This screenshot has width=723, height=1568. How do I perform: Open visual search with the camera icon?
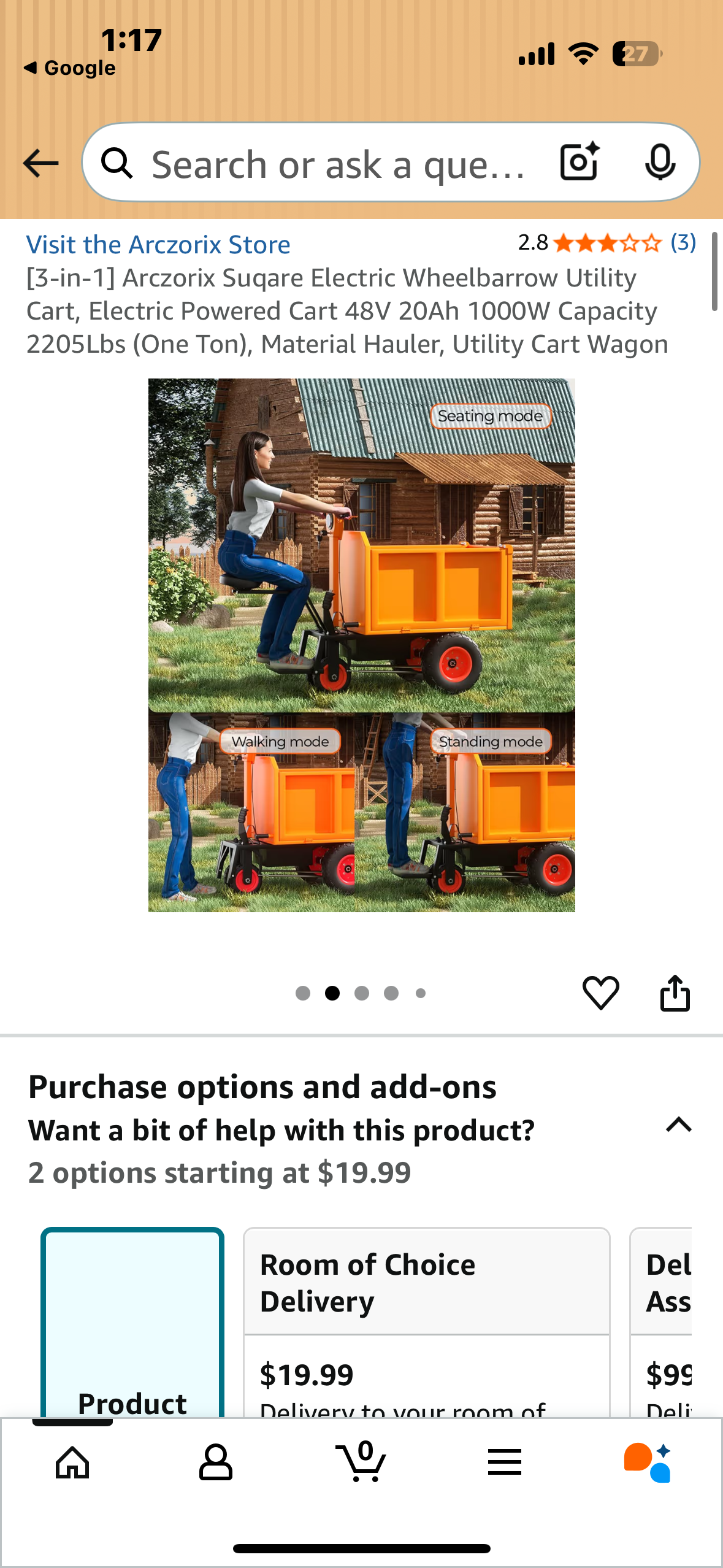(577, 162)
